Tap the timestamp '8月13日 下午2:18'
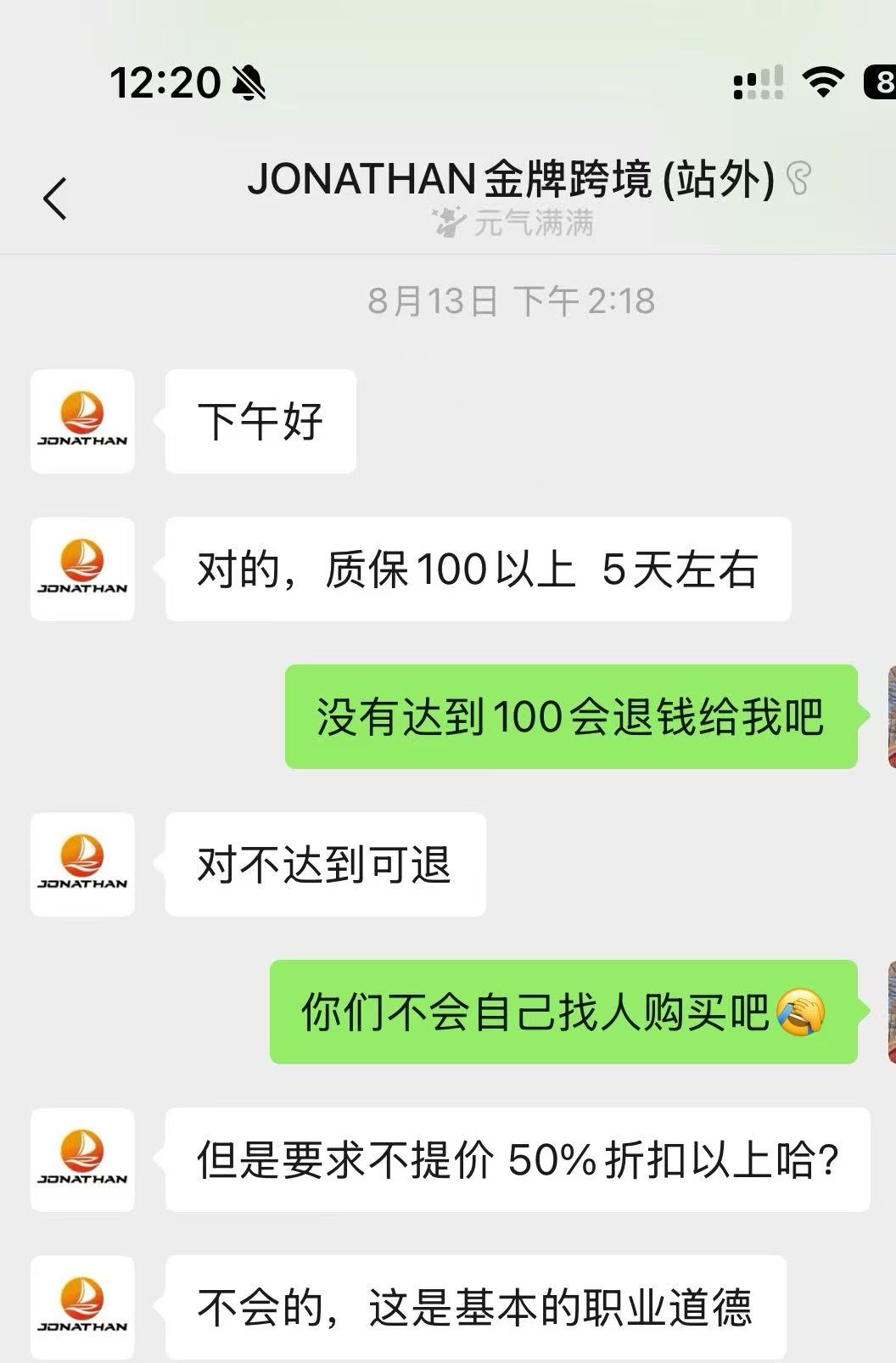 (509, 299)
